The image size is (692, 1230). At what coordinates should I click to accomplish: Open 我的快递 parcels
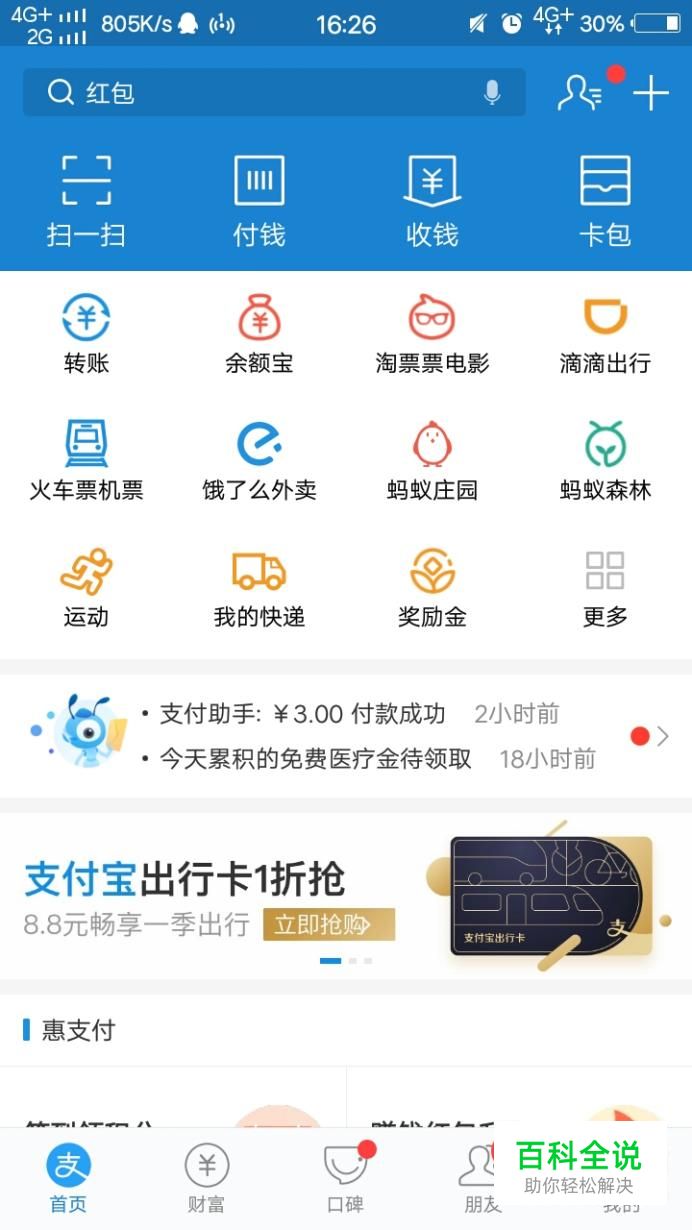[259, 588]
